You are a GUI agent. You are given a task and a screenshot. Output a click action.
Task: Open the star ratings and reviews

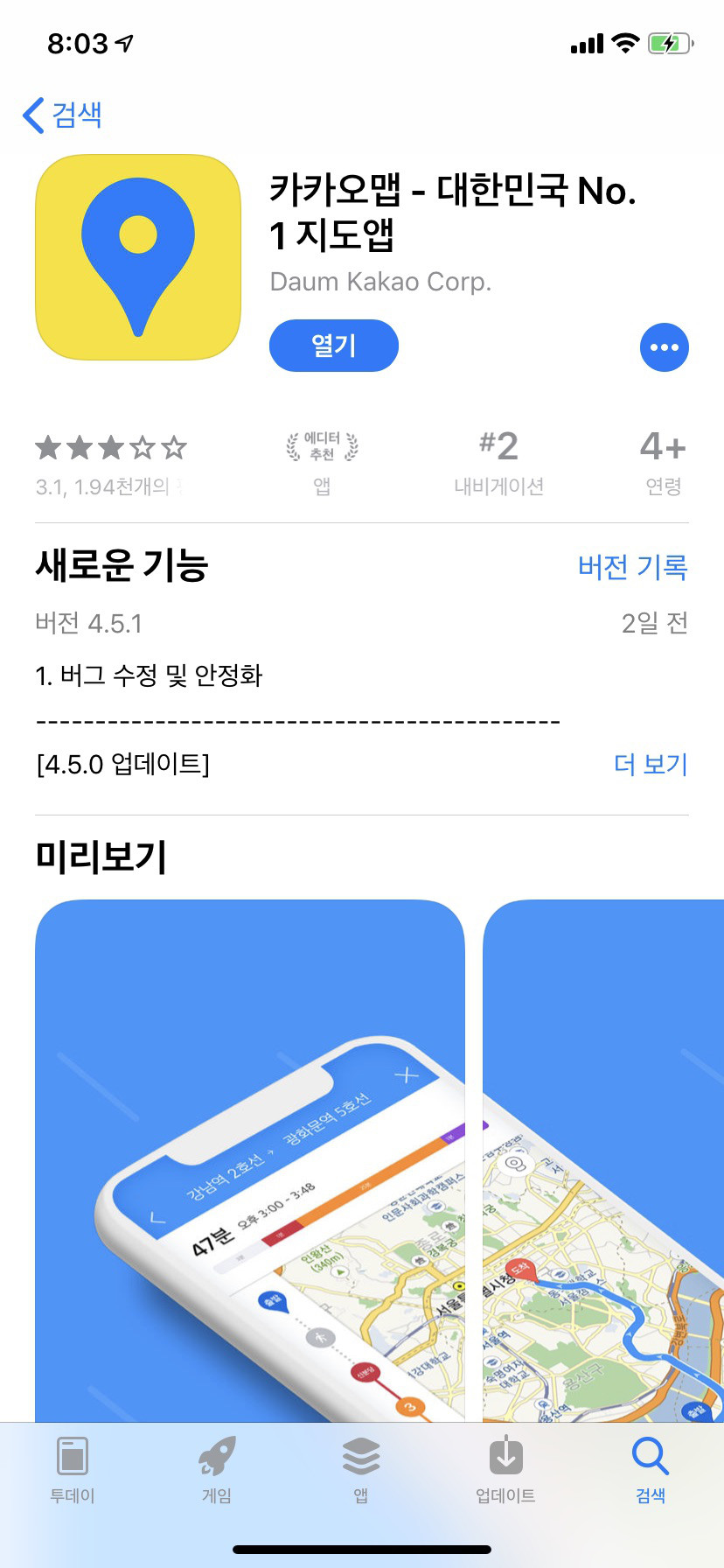111,464
